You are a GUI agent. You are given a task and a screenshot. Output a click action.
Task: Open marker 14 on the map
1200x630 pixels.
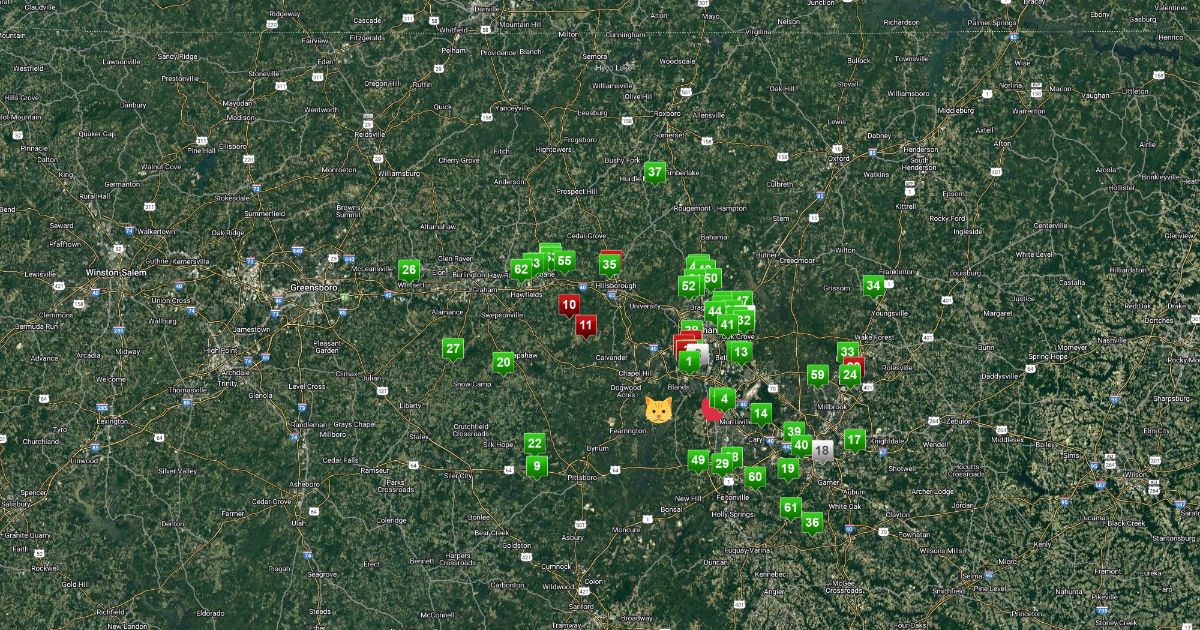[x=761, y=413]
